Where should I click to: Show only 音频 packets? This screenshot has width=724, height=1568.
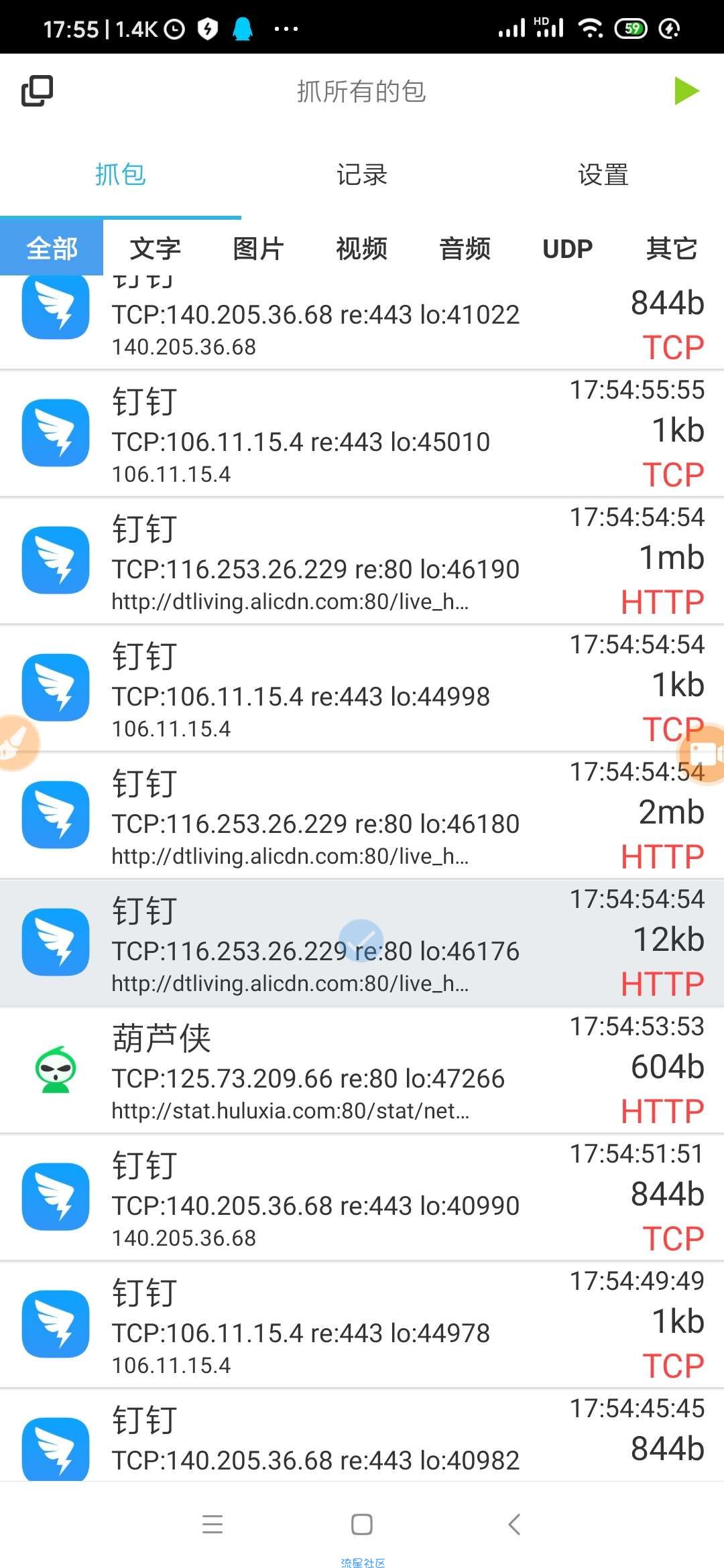tap(465, 249)
